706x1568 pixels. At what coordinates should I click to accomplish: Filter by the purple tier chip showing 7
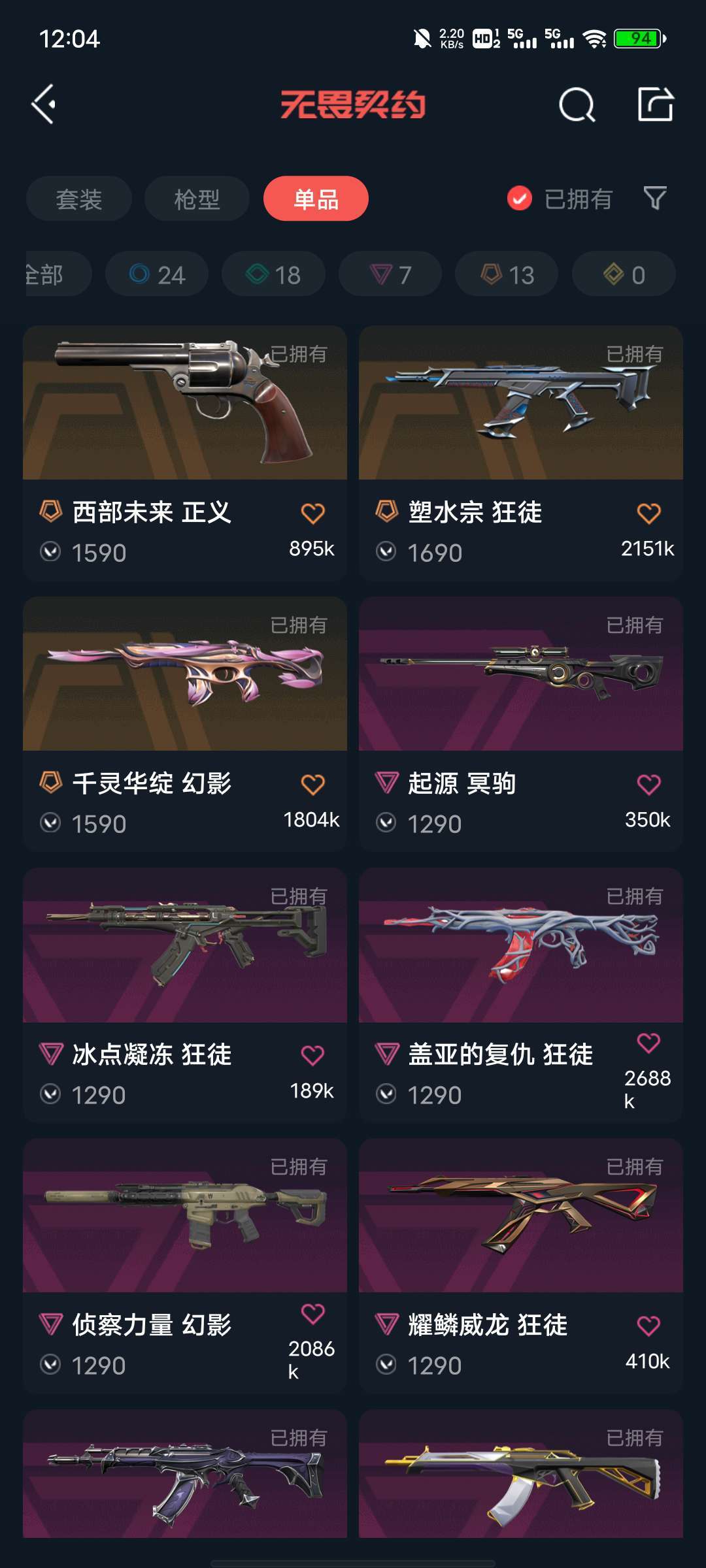(390, 274)
